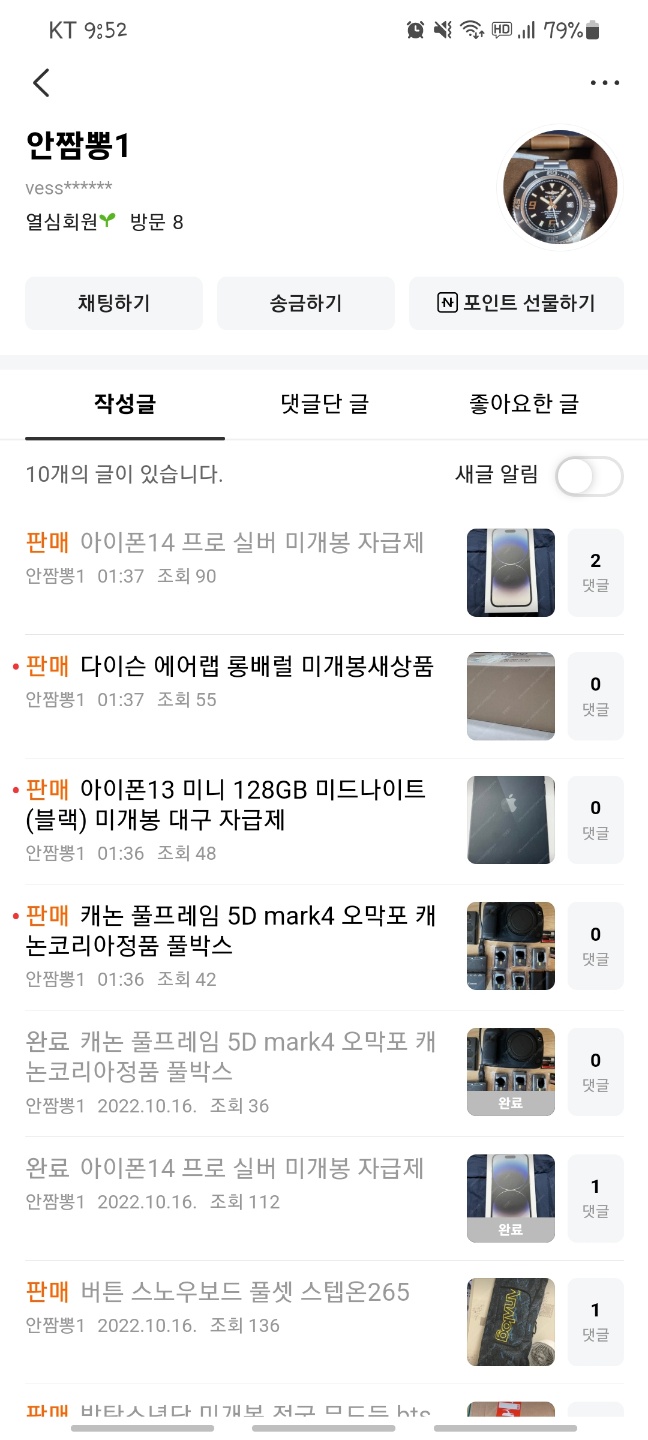Switch to the 좋아요한 글 tab
Screen dimensions: 648x1440
click(x=523, y=404)
